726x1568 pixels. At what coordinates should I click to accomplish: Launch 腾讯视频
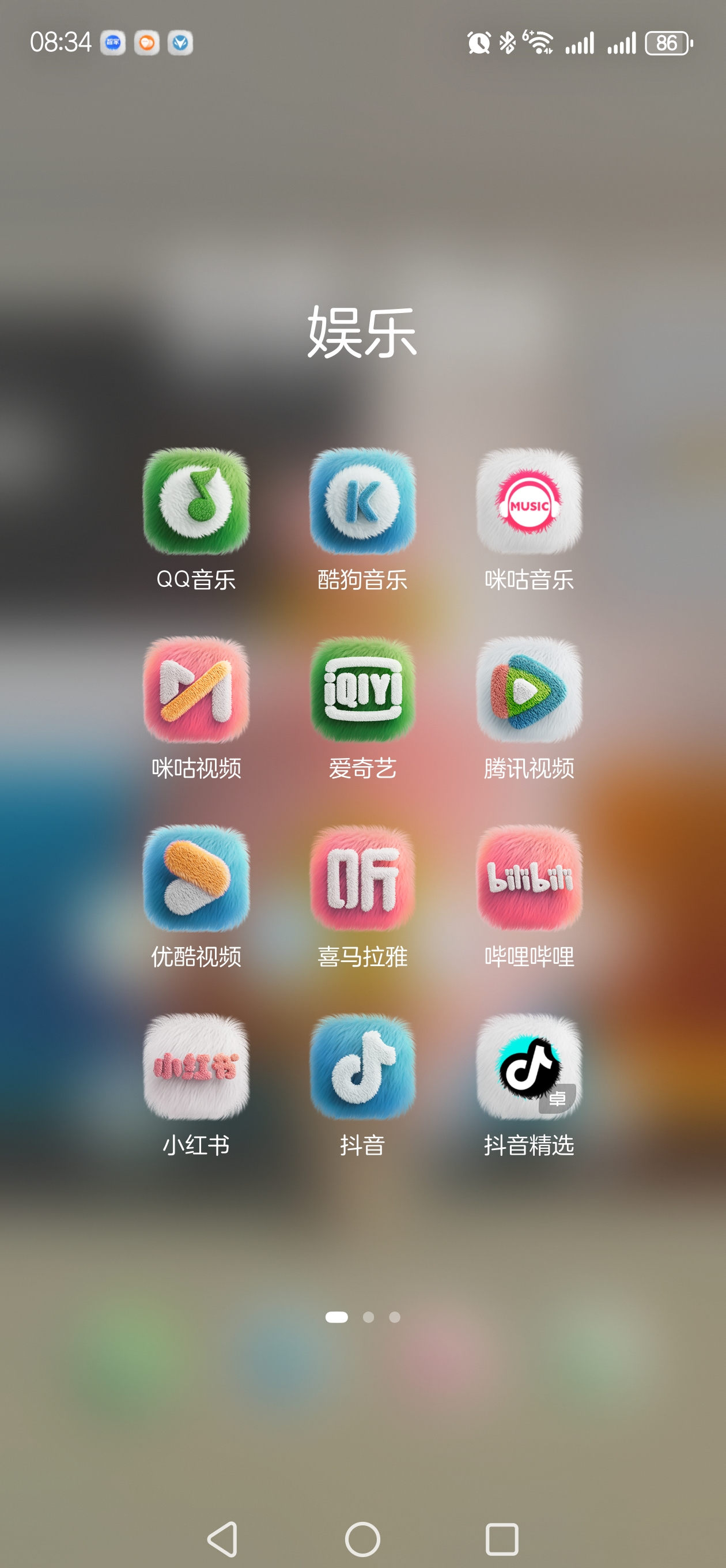point(529,689)
